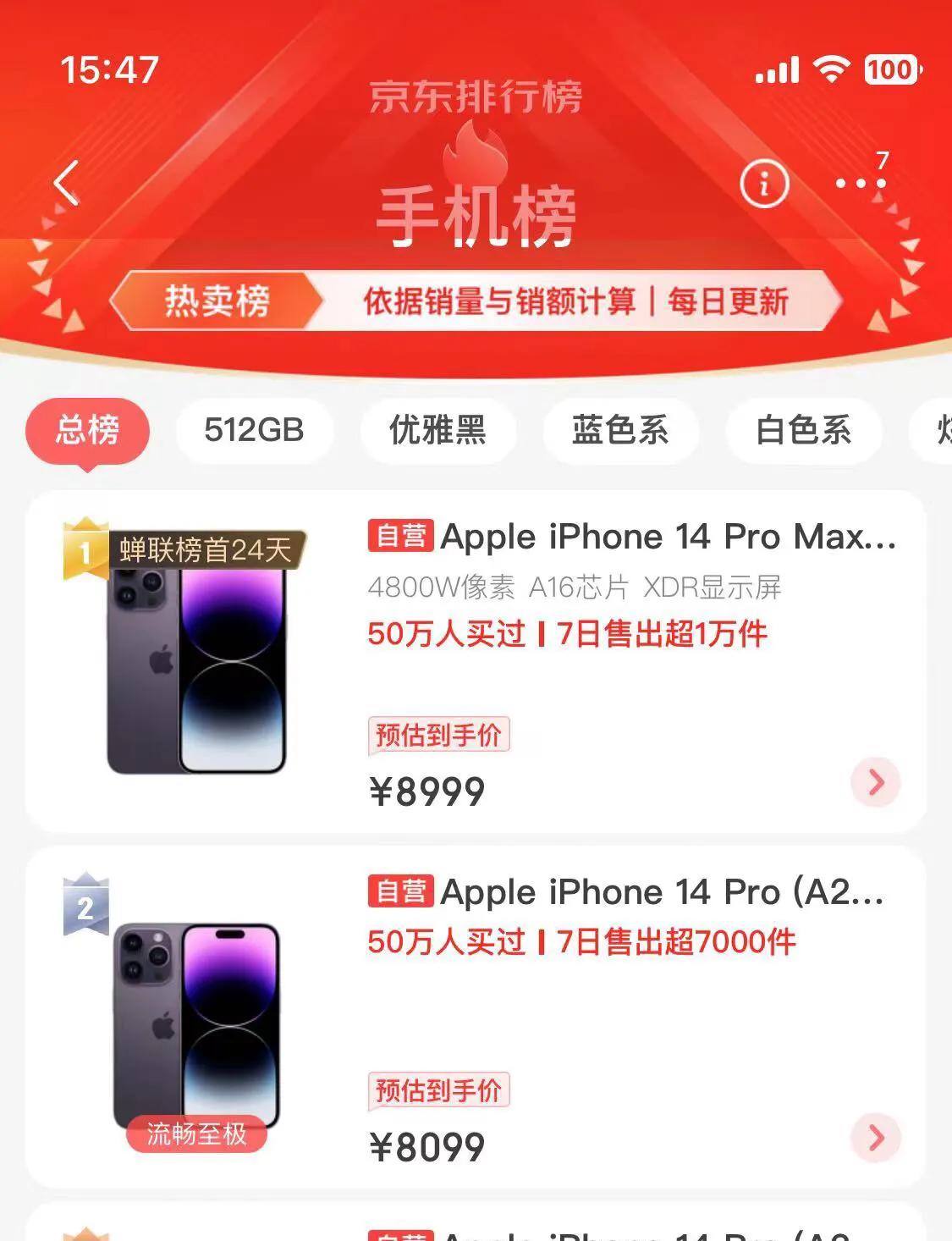
Task: Open the info icon in the top bar
Action: 764,183
